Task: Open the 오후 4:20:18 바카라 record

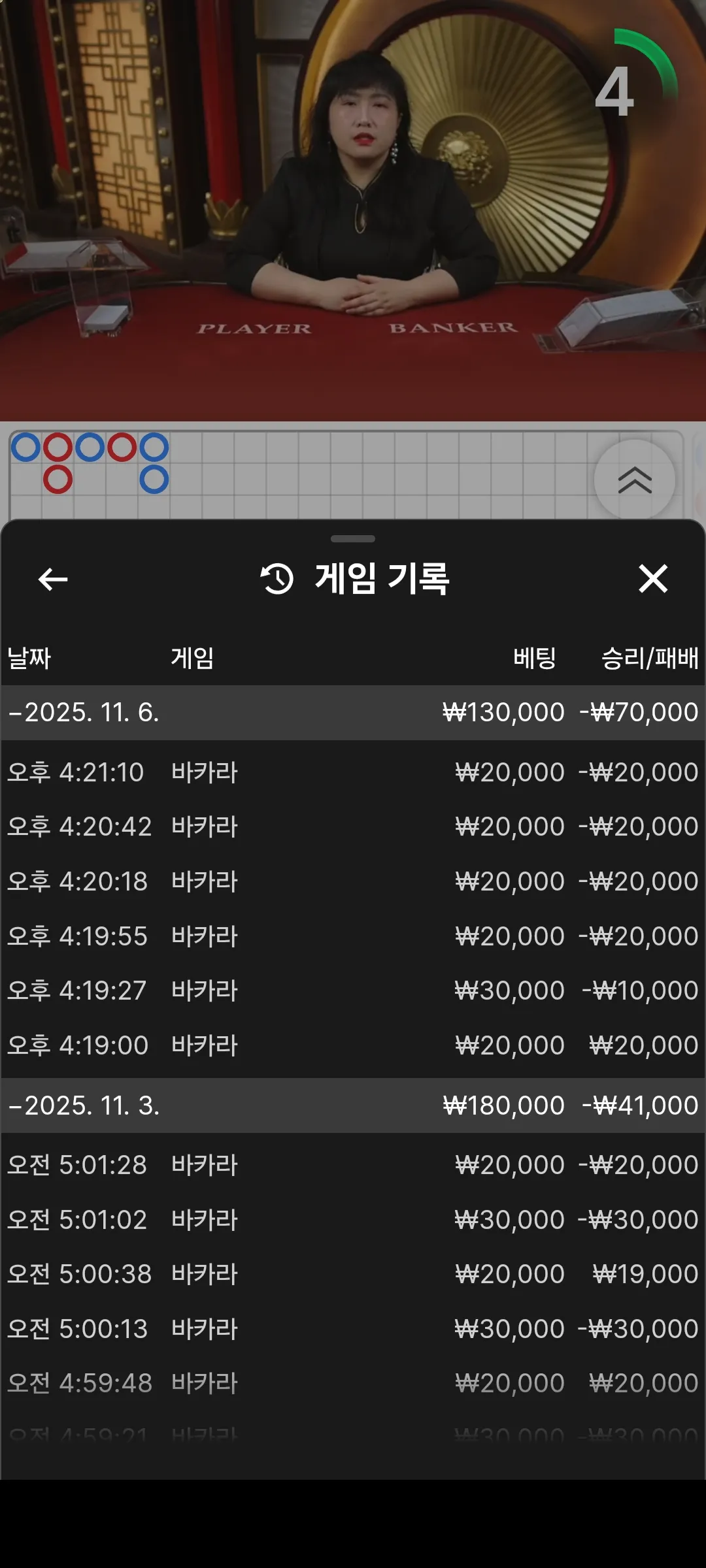Action: coord(353,881)
